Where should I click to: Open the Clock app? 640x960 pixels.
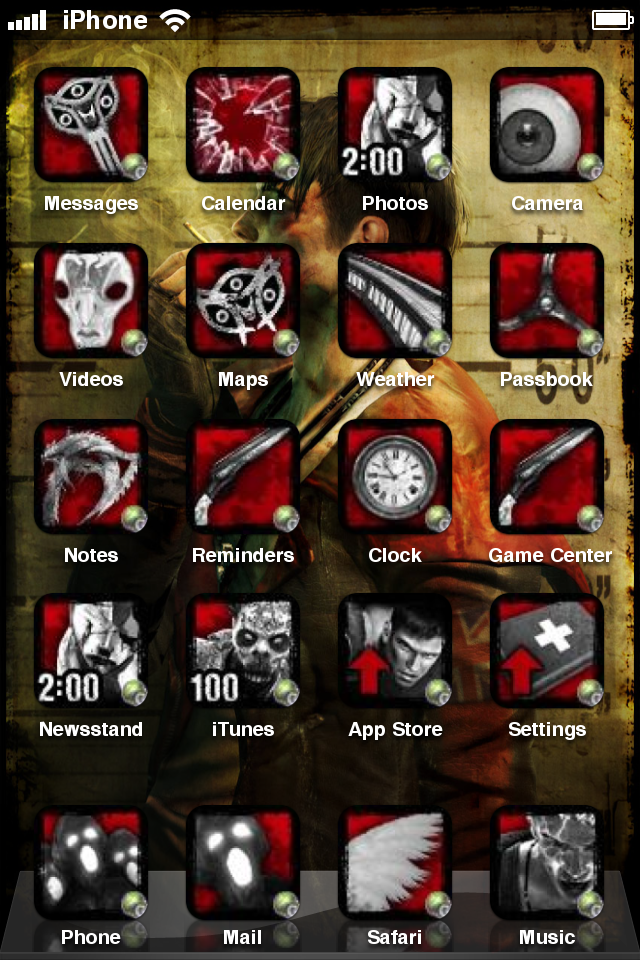click(395, 477)
